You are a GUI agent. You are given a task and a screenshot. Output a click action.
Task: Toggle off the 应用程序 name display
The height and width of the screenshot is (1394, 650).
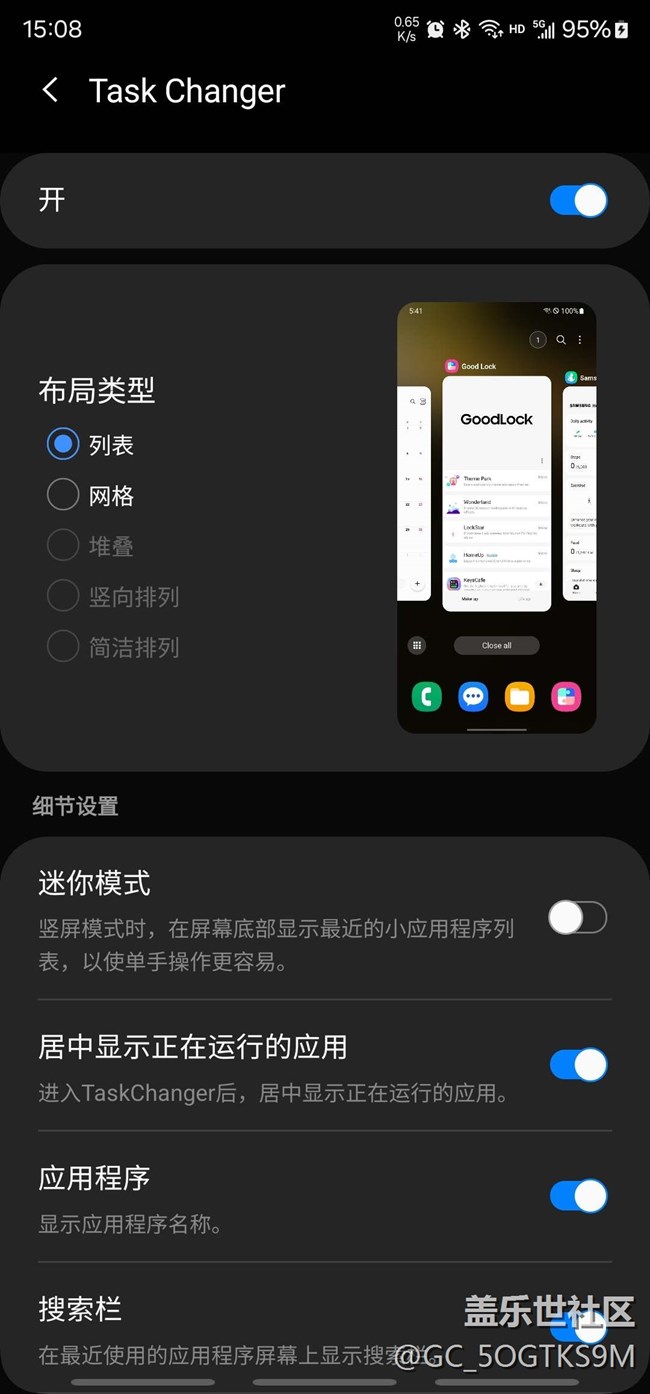tap(578, 1196)
